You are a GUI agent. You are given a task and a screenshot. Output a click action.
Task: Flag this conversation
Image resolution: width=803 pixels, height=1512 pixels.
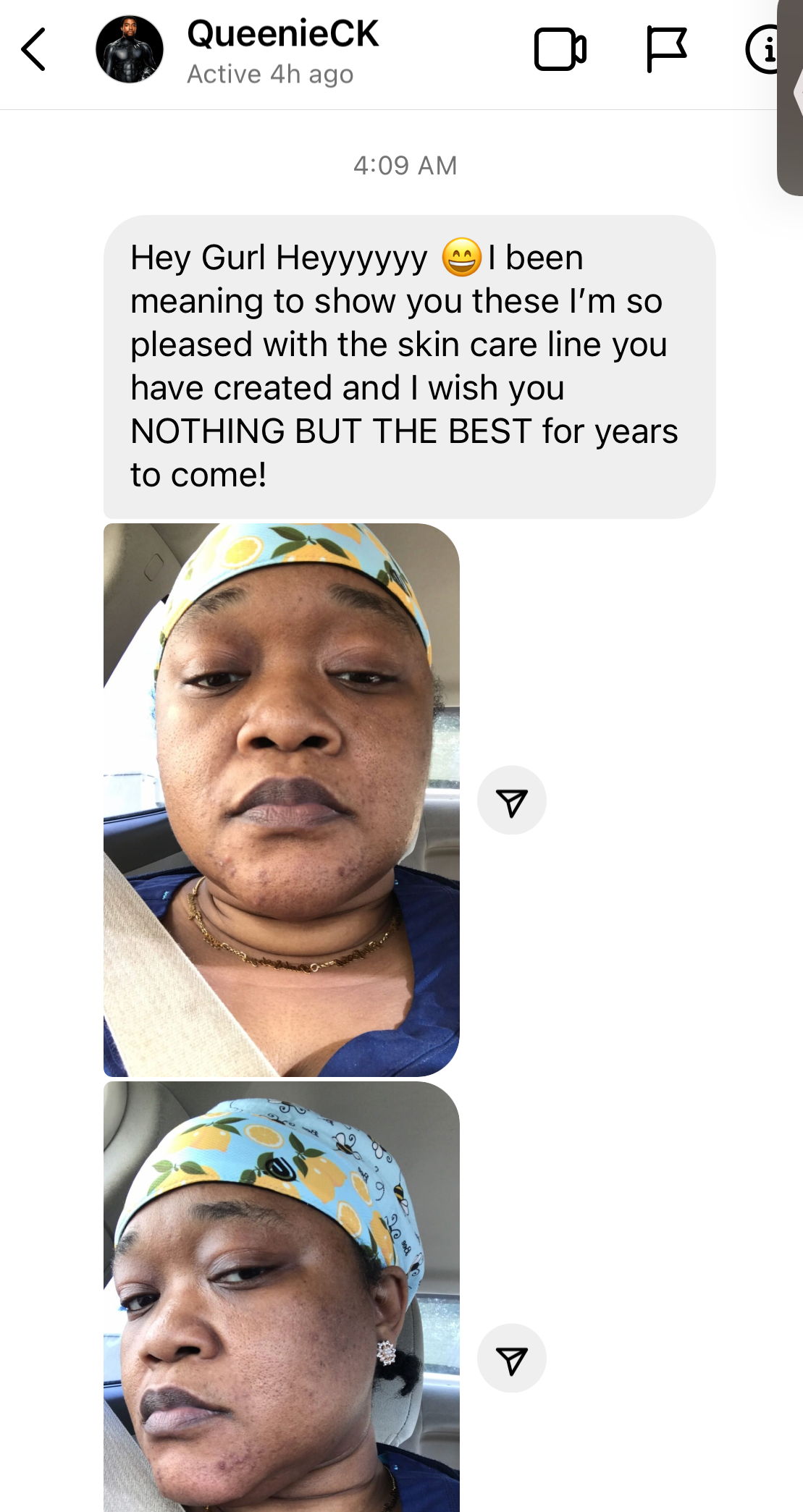665,50
